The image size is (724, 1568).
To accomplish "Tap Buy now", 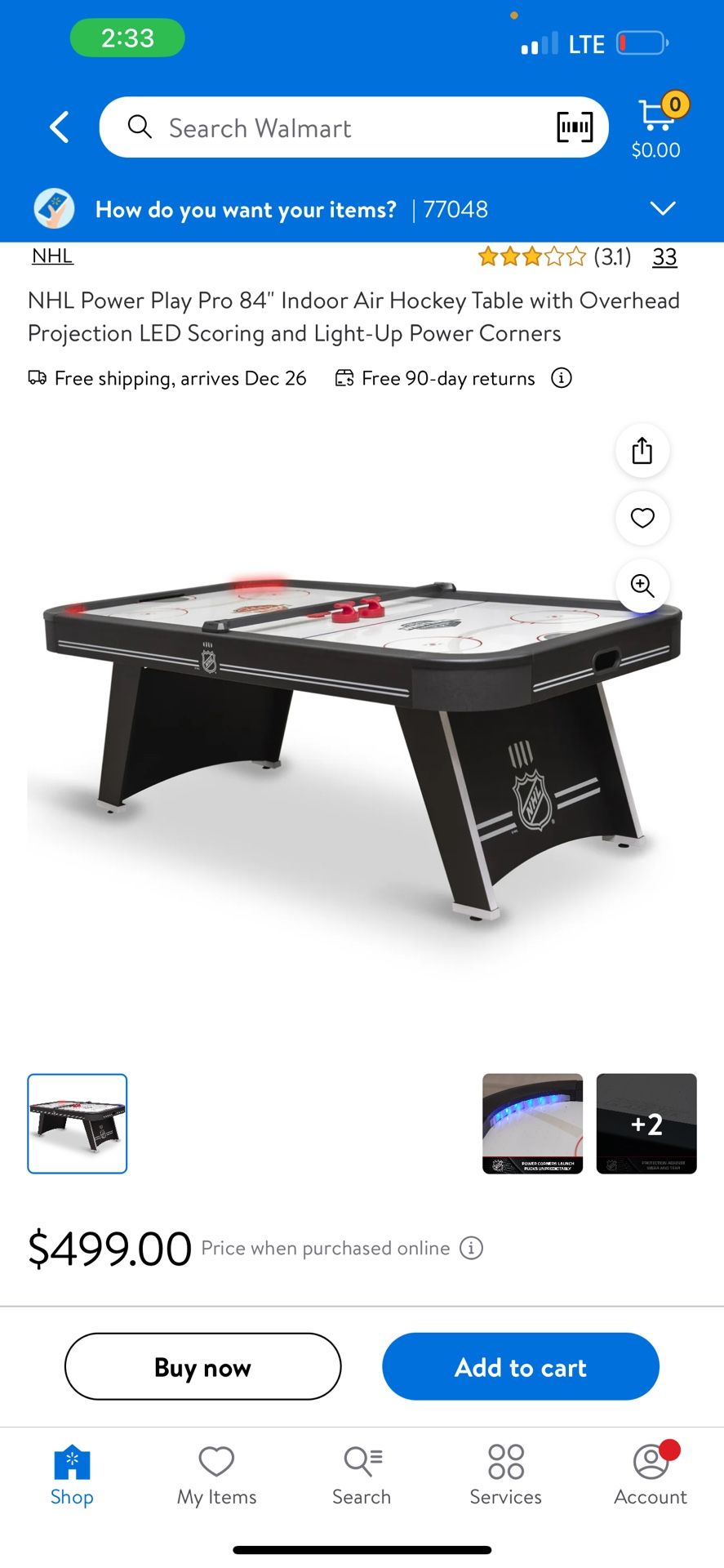I will (x=203, y=1366).
